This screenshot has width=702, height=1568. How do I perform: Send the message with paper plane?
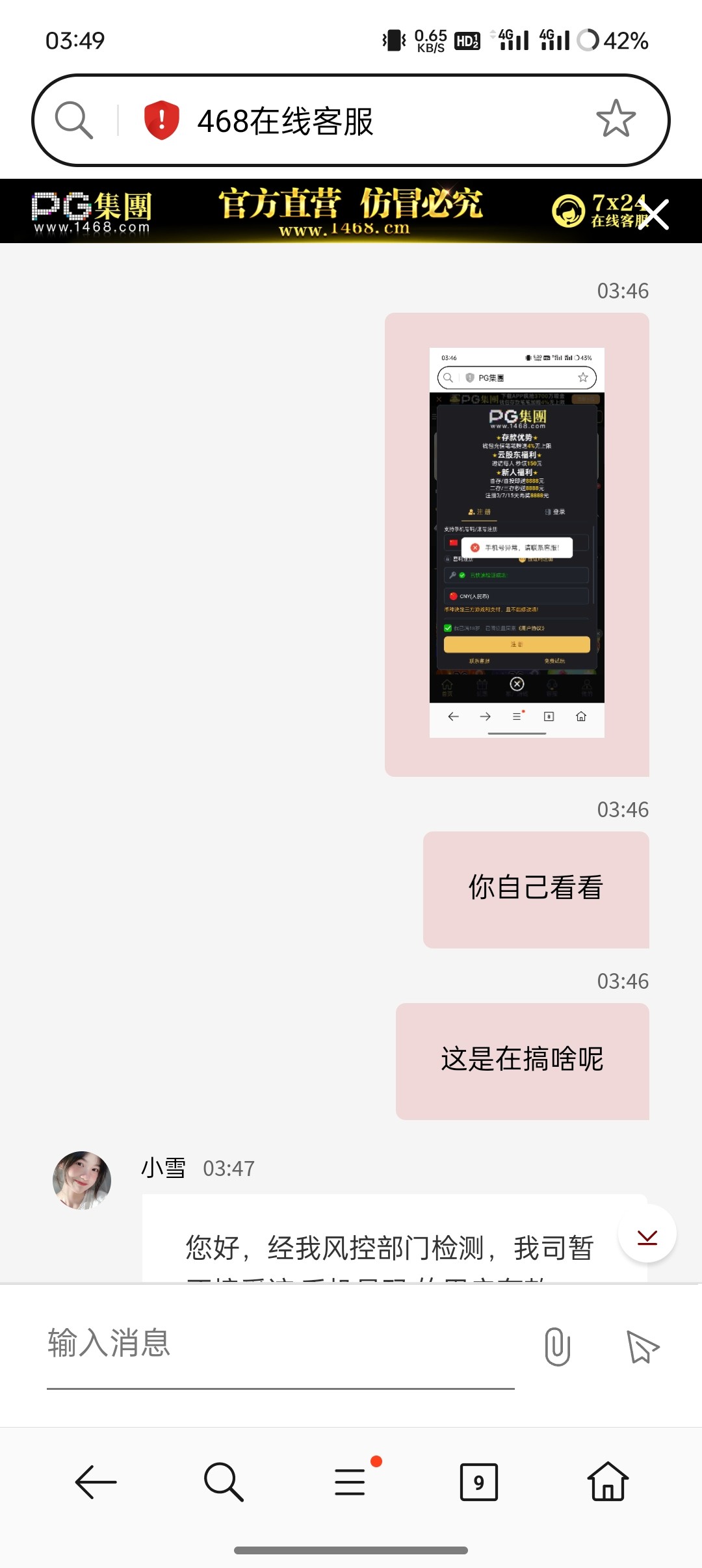(x=642, y=1346)
